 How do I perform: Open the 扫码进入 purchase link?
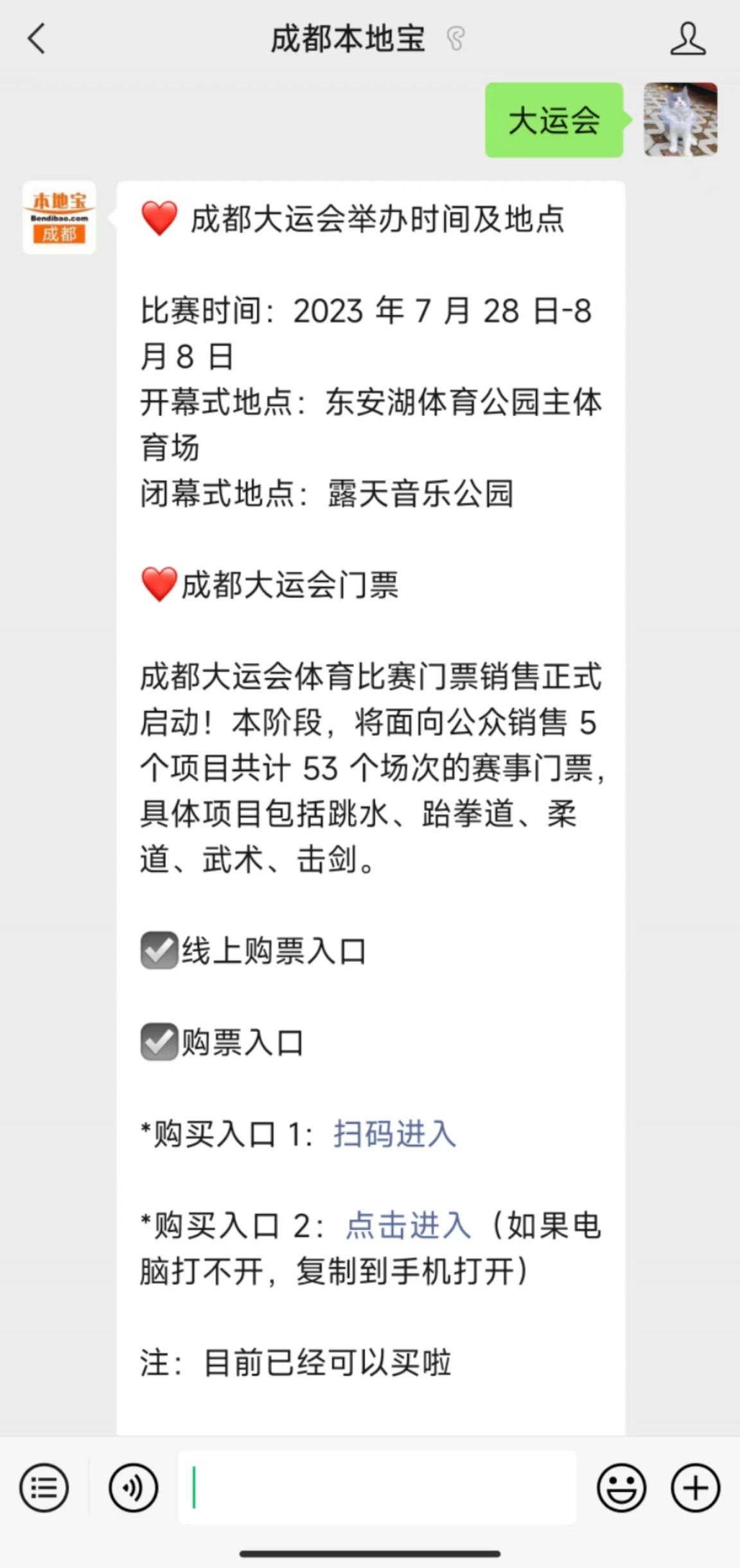point(394,1134)
